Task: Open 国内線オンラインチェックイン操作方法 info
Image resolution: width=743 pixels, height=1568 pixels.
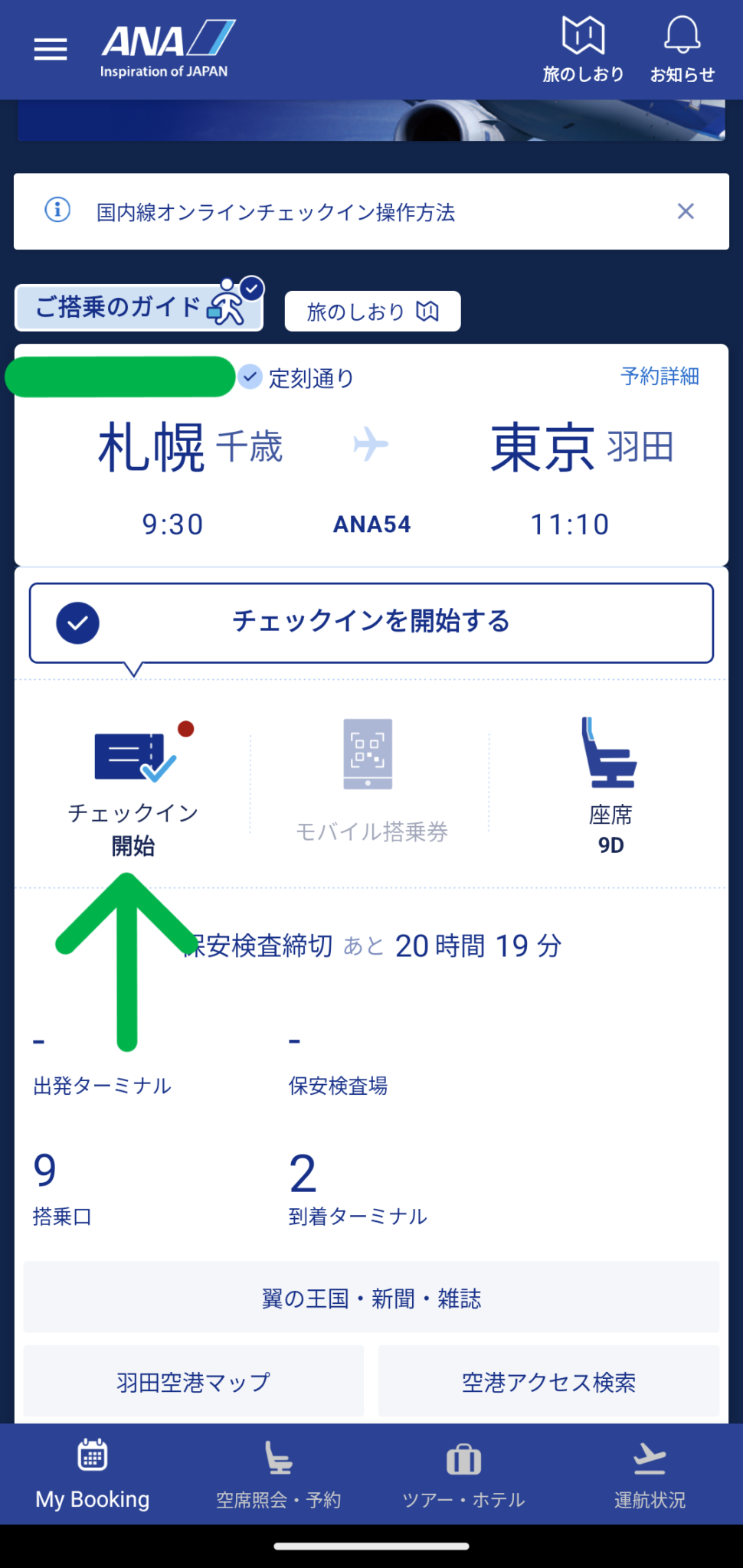Action: (x=276, y=212)
